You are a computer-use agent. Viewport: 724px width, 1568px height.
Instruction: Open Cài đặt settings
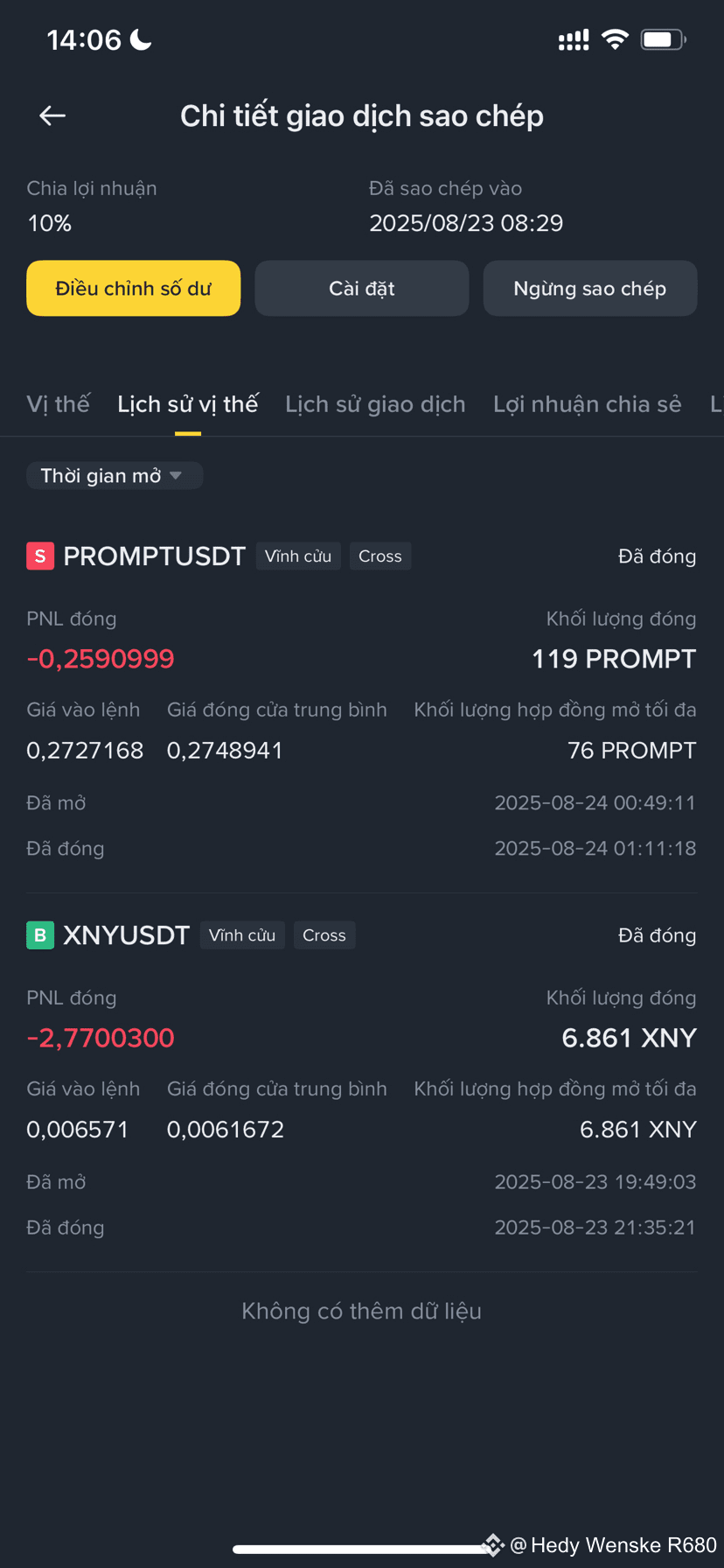362,288
